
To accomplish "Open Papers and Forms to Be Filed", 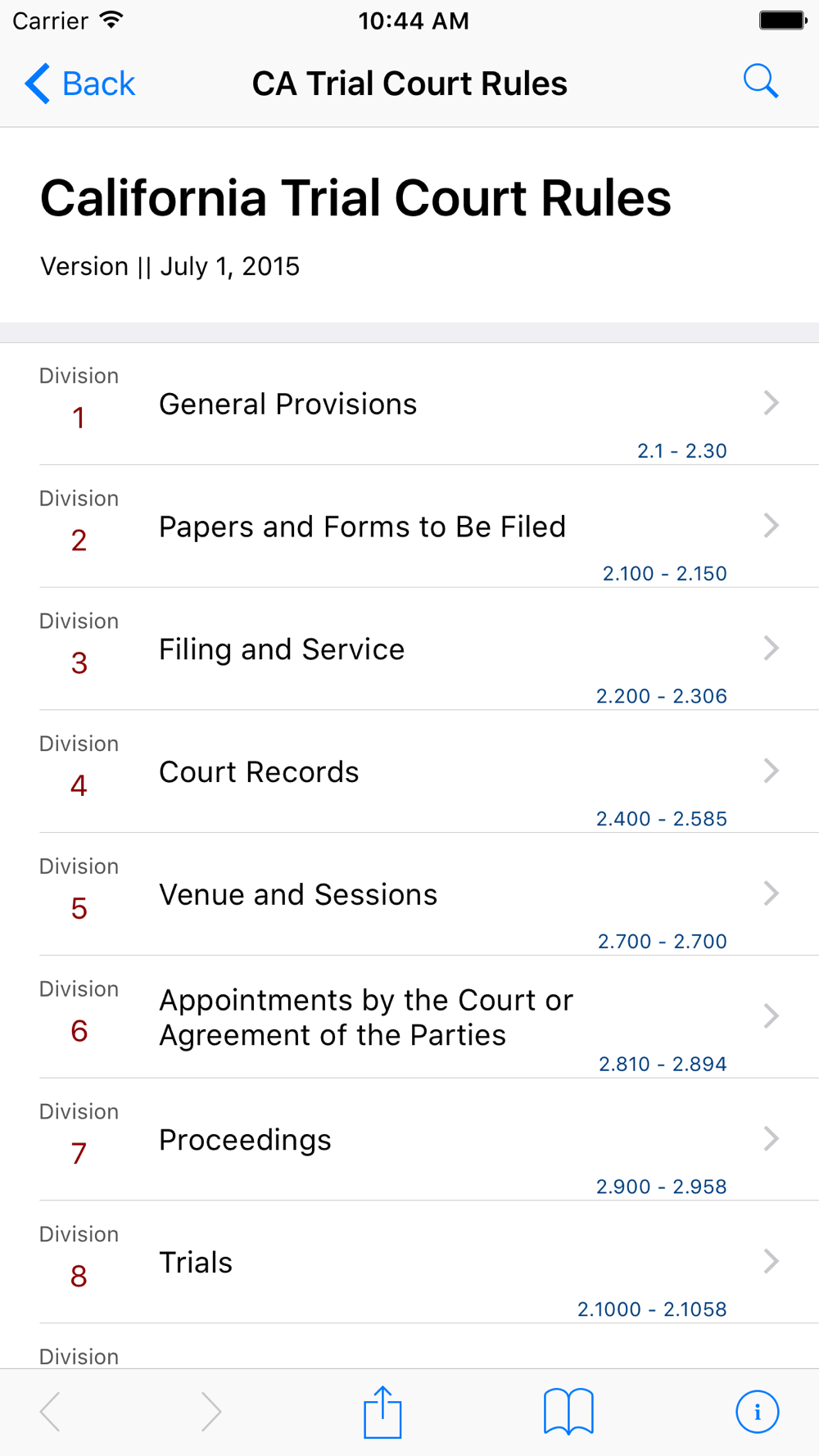I will point(409,527).
